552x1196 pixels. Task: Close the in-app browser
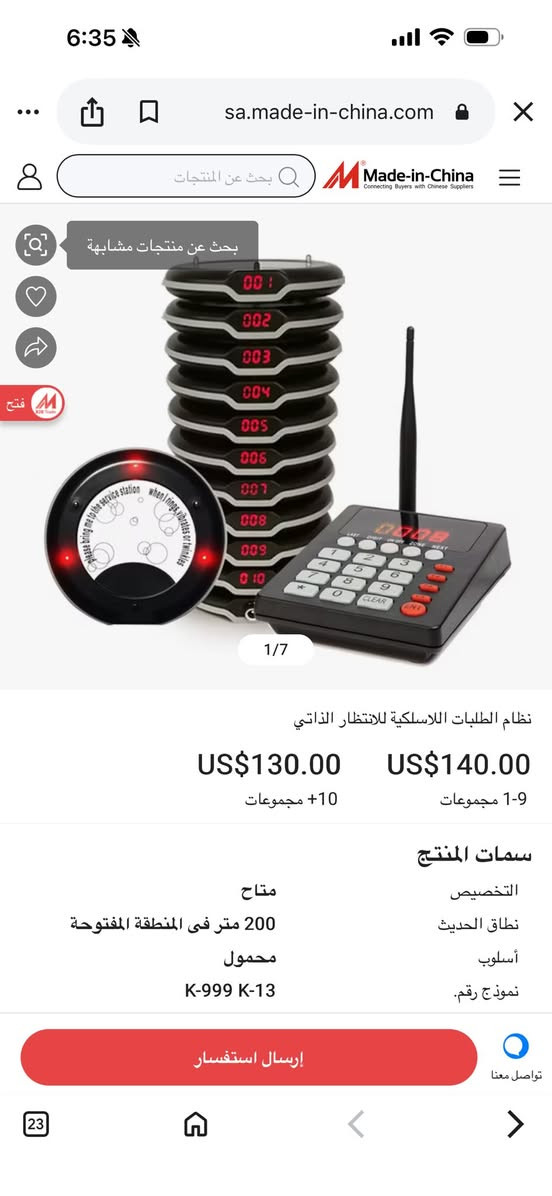click(x=523, y=113)
